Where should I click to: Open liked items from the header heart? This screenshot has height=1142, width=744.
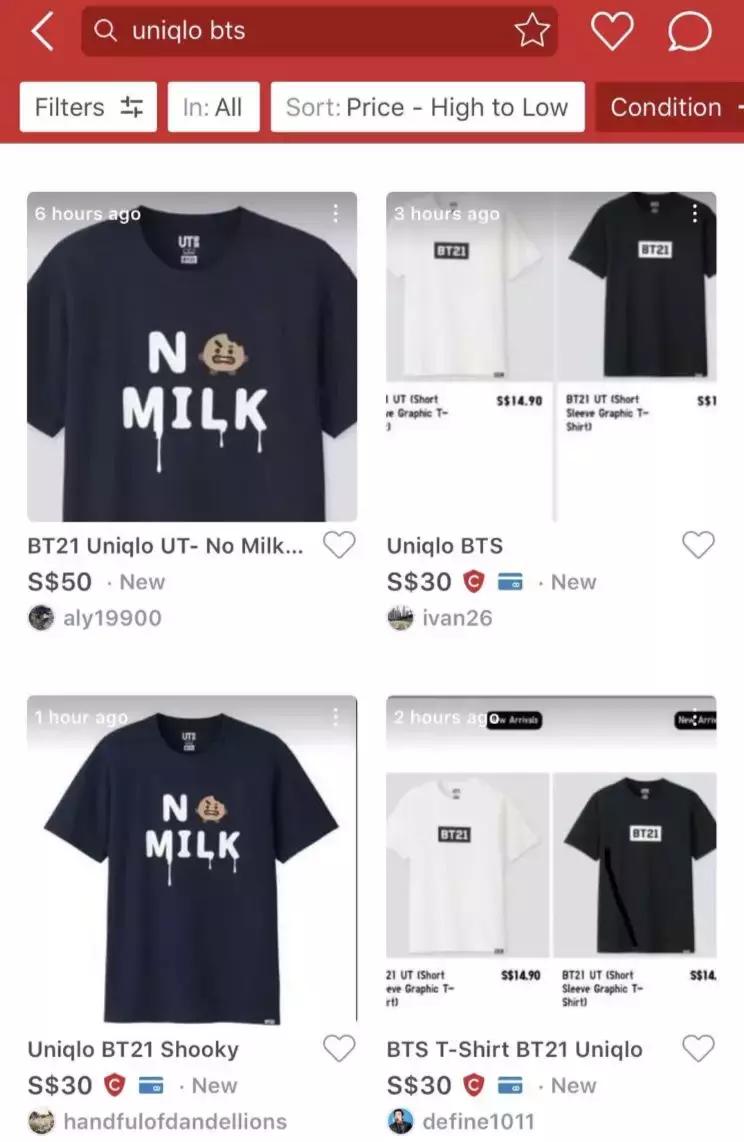pos(612,32)
